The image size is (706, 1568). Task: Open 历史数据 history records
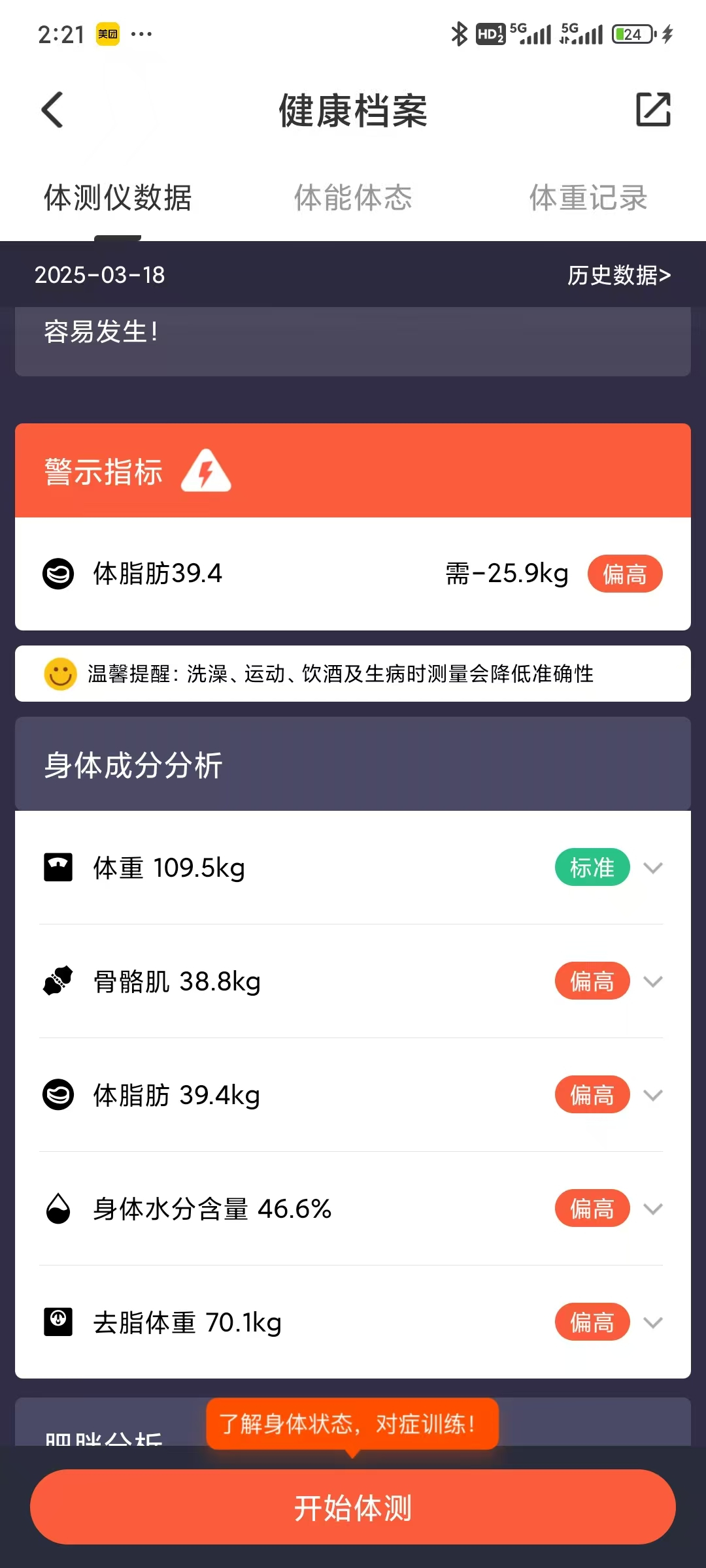point(618,275)
